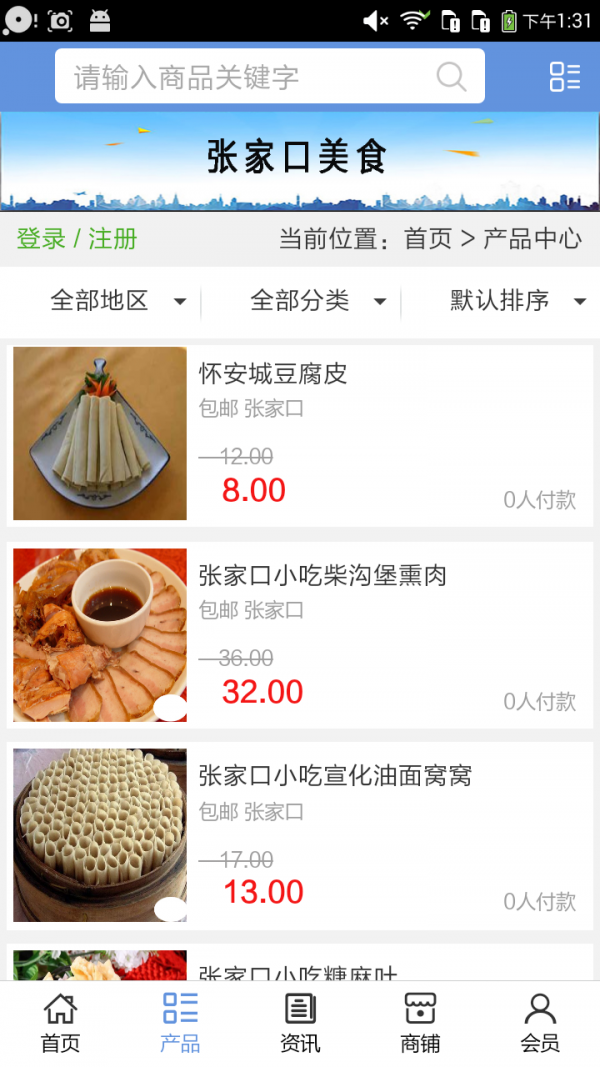This screenshot has height=1067, width=600.
Task: Open the 登录 / 注册 link
Action: click(x=77, y=239)
